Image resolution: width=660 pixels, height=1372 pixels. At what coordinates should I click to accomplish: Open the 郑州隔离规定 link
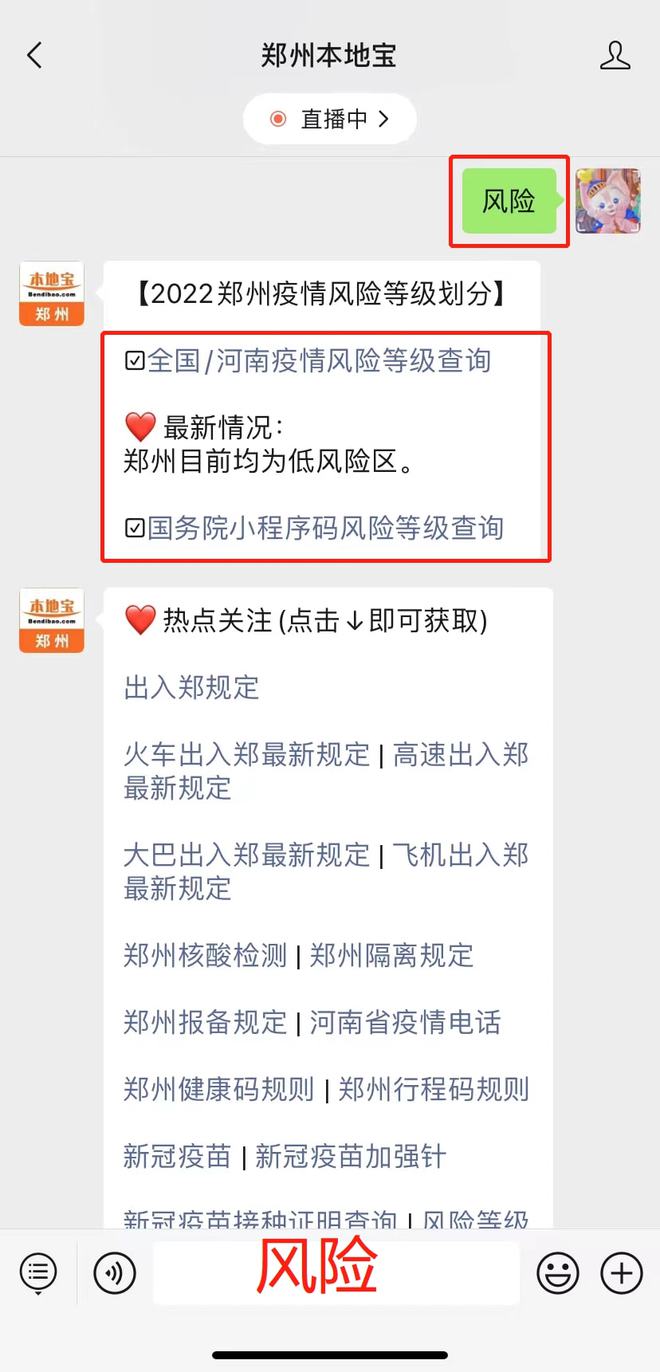pos(391,955)
